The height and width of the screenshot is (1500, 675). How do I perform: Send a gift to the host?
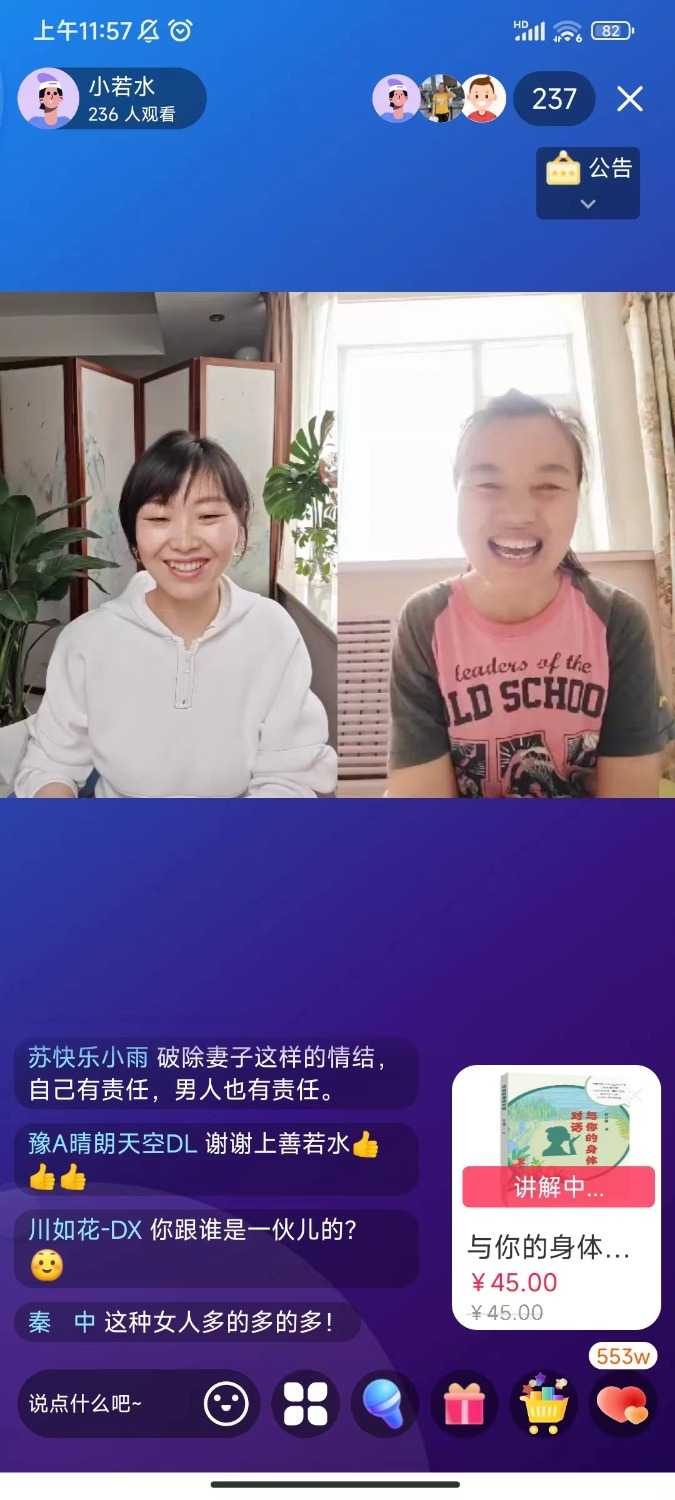pos(464,1403)
